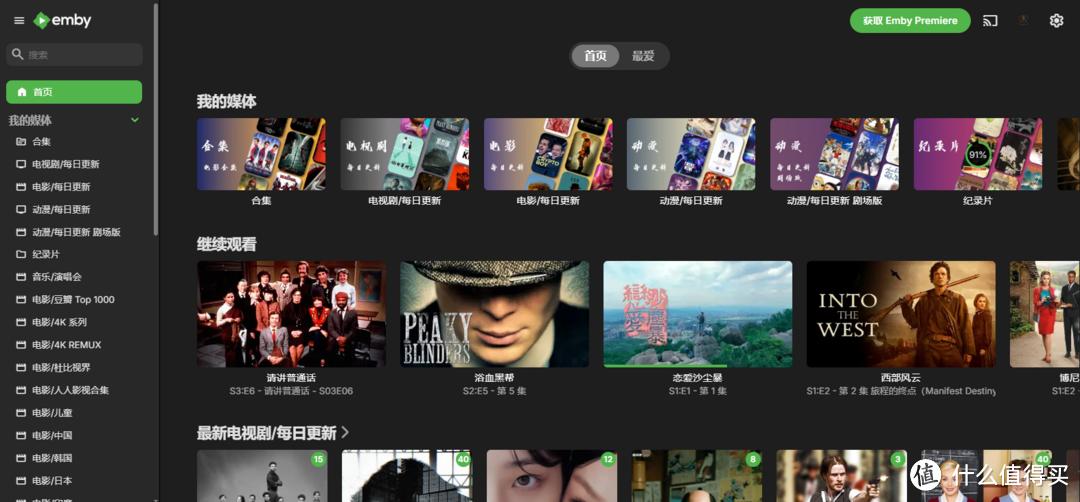Viewport: 1080px width, 502px height.
Task: Continue watching 恋爱沙尘暴
Action: tap(697, 314)
